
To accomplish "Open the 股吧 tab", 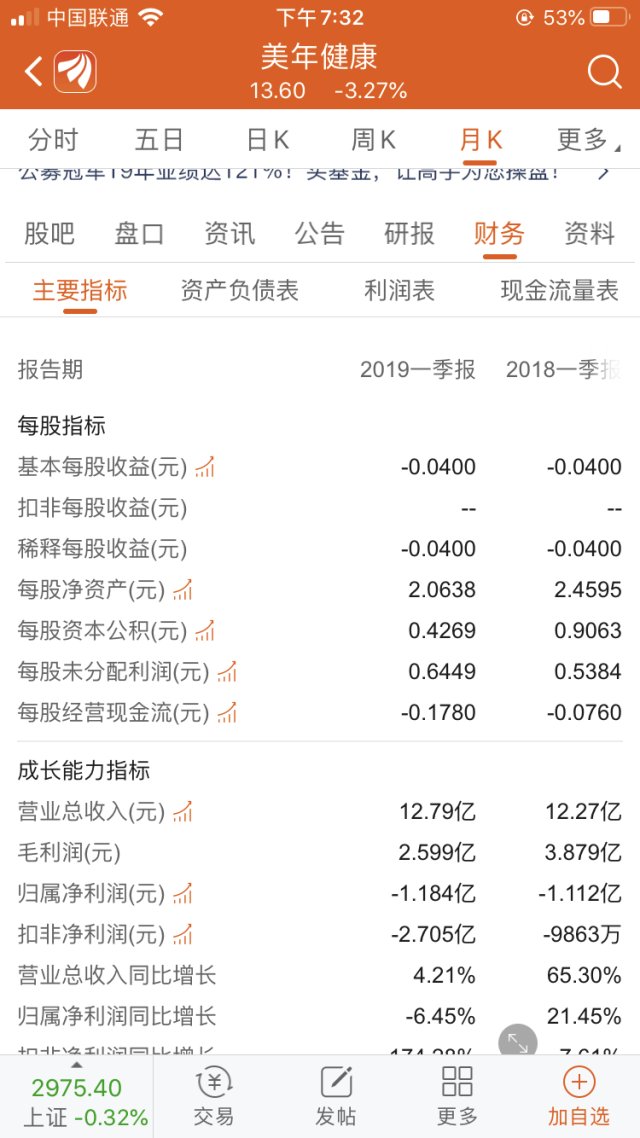I will coord(49,234).
